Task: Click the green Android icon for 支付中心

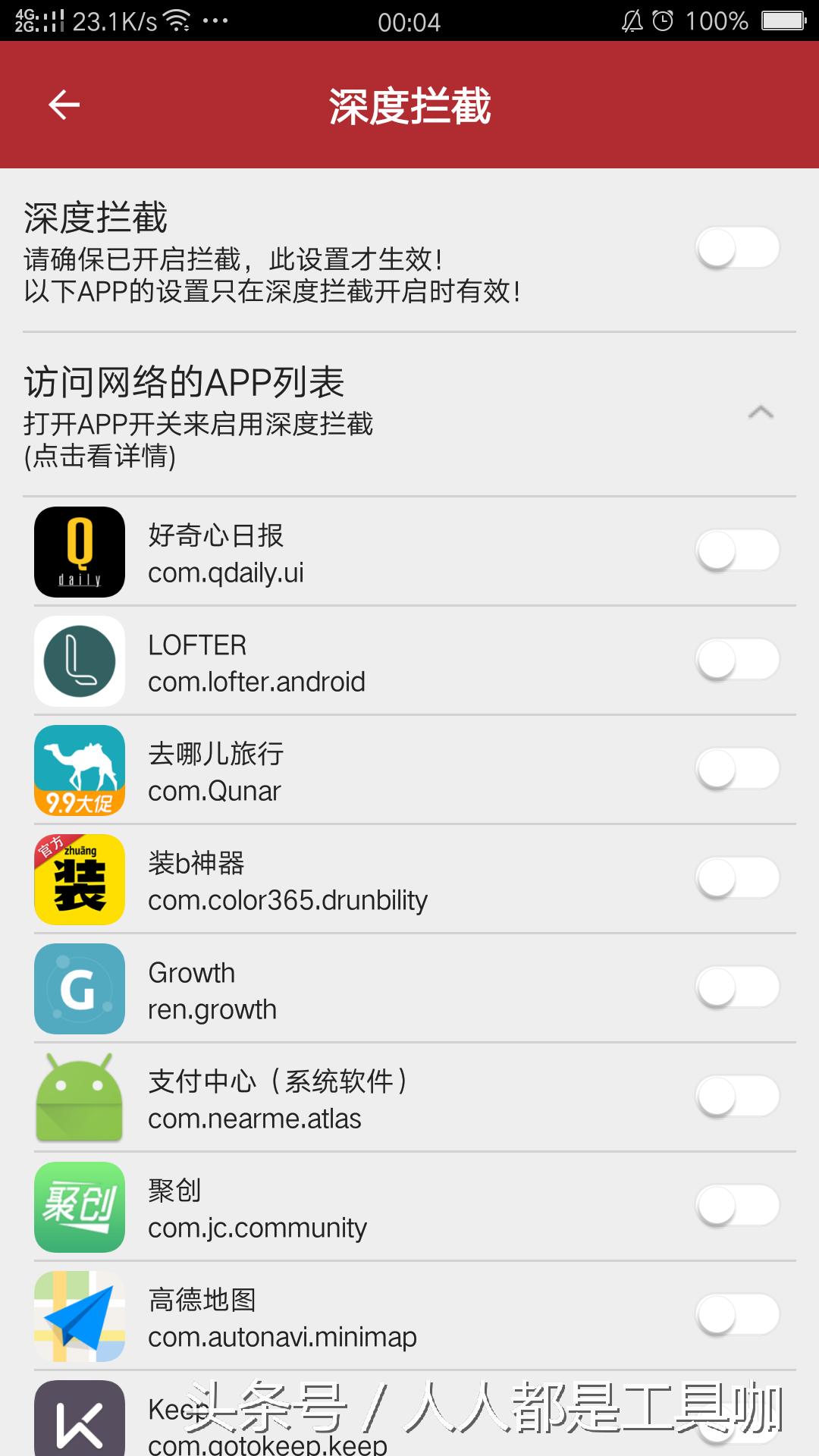Action: point(79,1098)
